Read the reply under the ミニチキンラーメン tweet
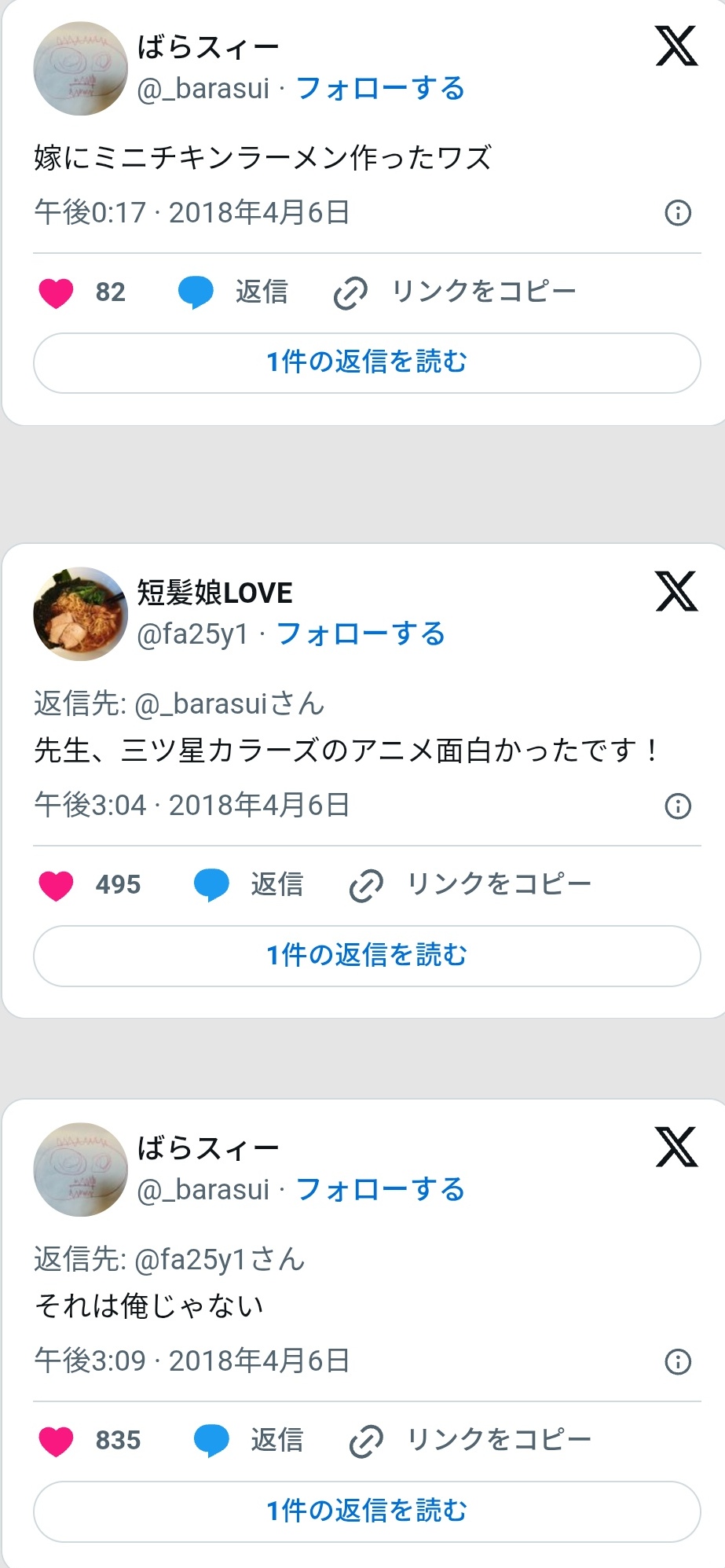This screenshot has height=1568, width=725. tap(367, 362)
